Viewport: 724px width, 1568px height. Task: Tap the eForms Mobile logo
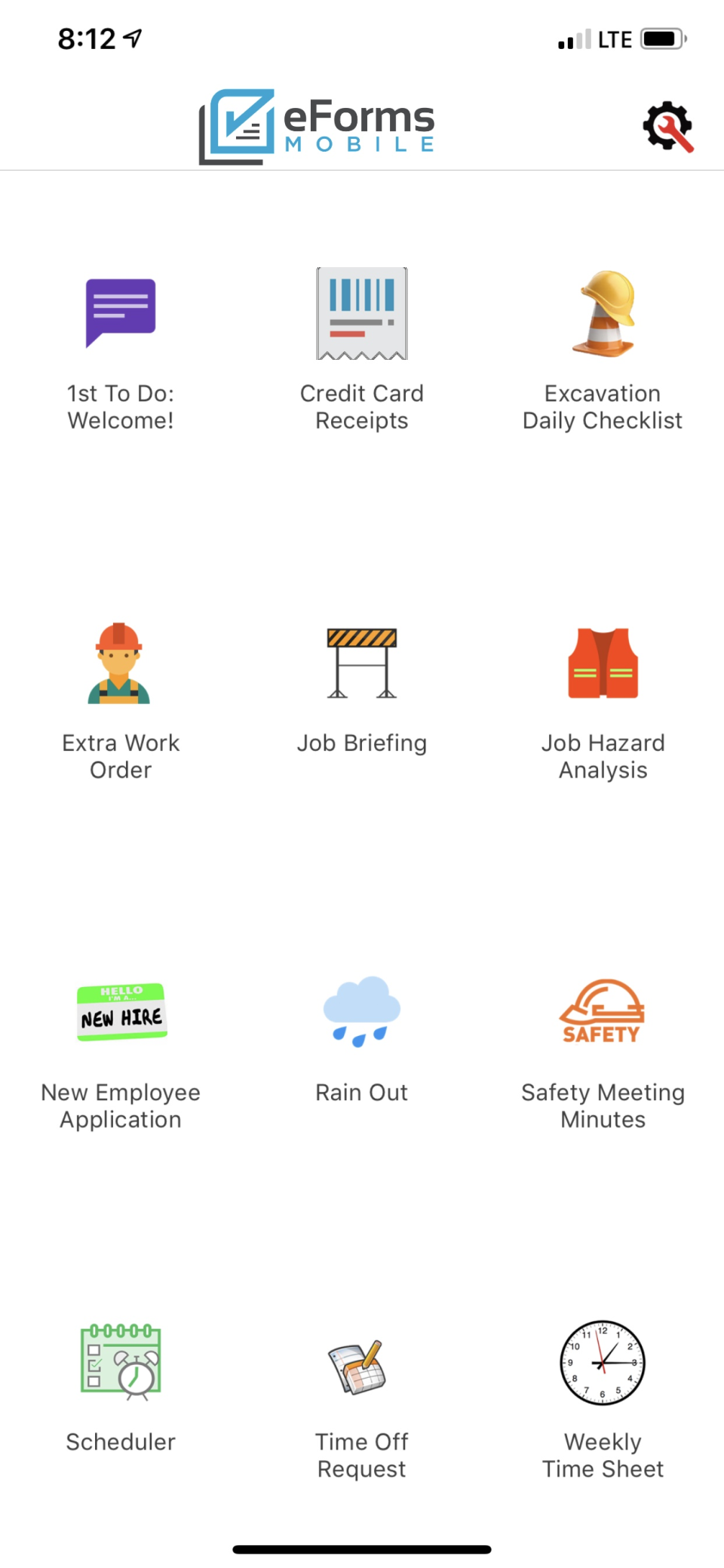click(316, 125)
